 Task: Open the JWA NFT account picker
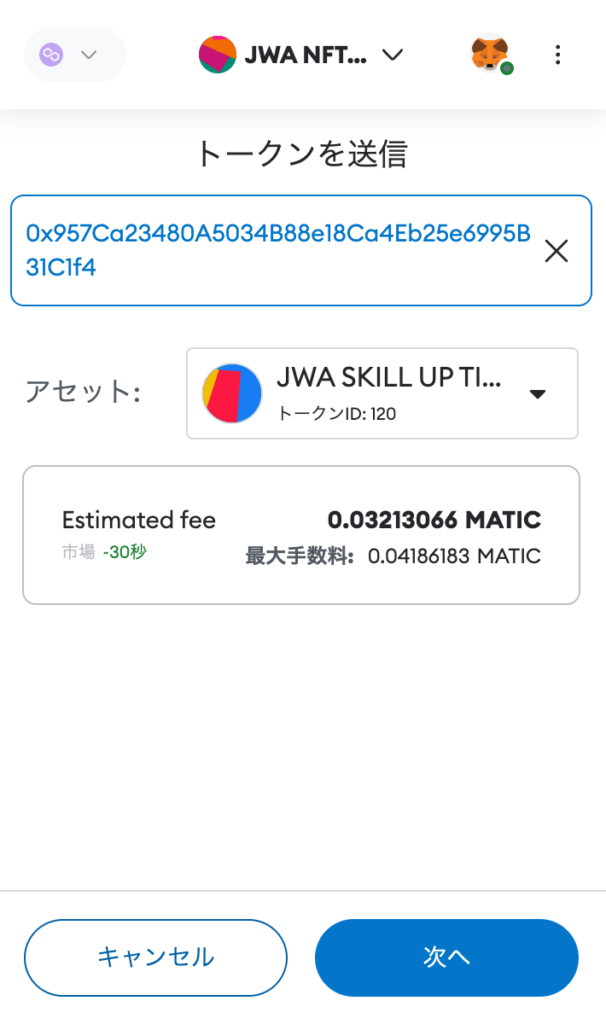(x=301, y=55)
